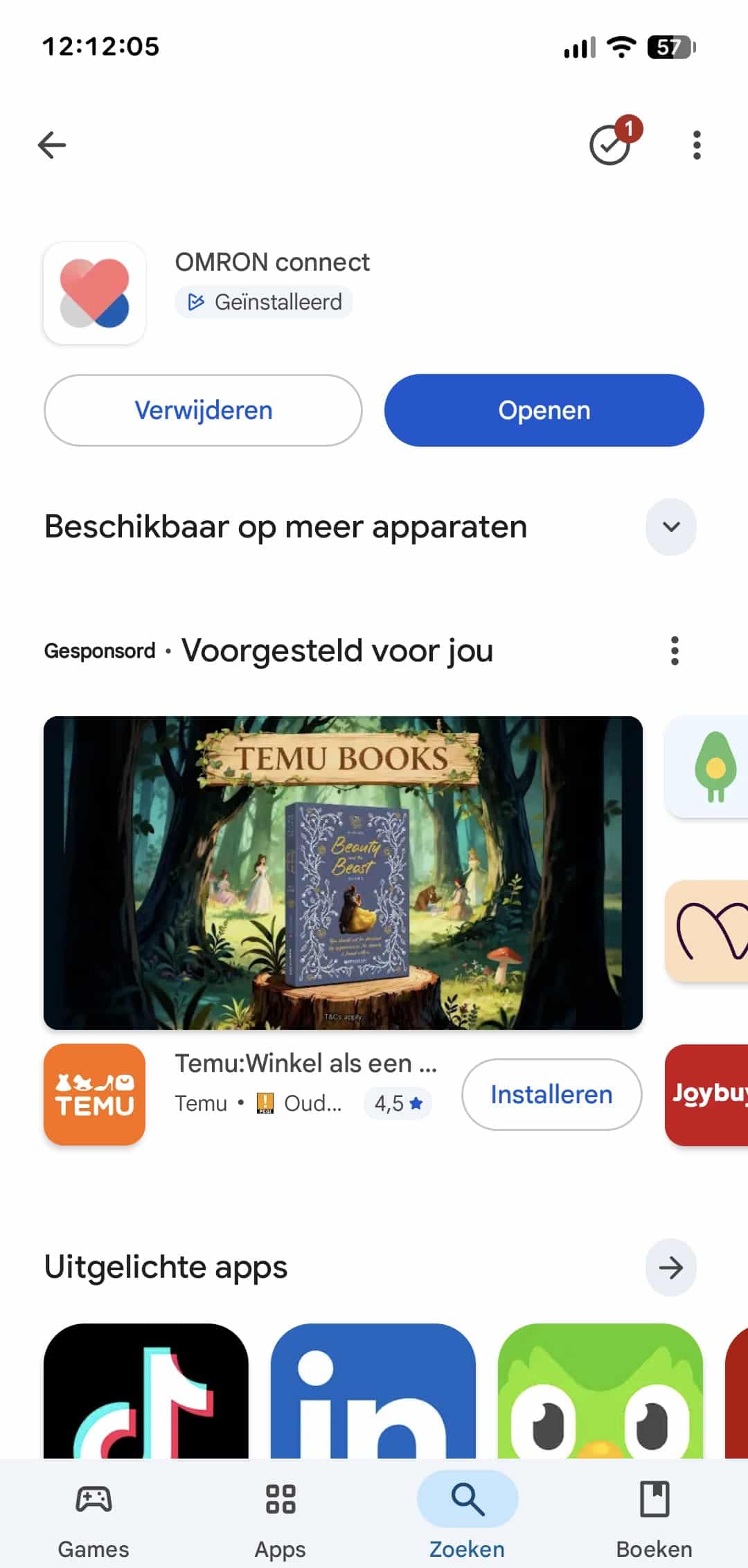Show more Uitgelichte apps
Screen dimensions: 748x1568
pos(670,1268)
